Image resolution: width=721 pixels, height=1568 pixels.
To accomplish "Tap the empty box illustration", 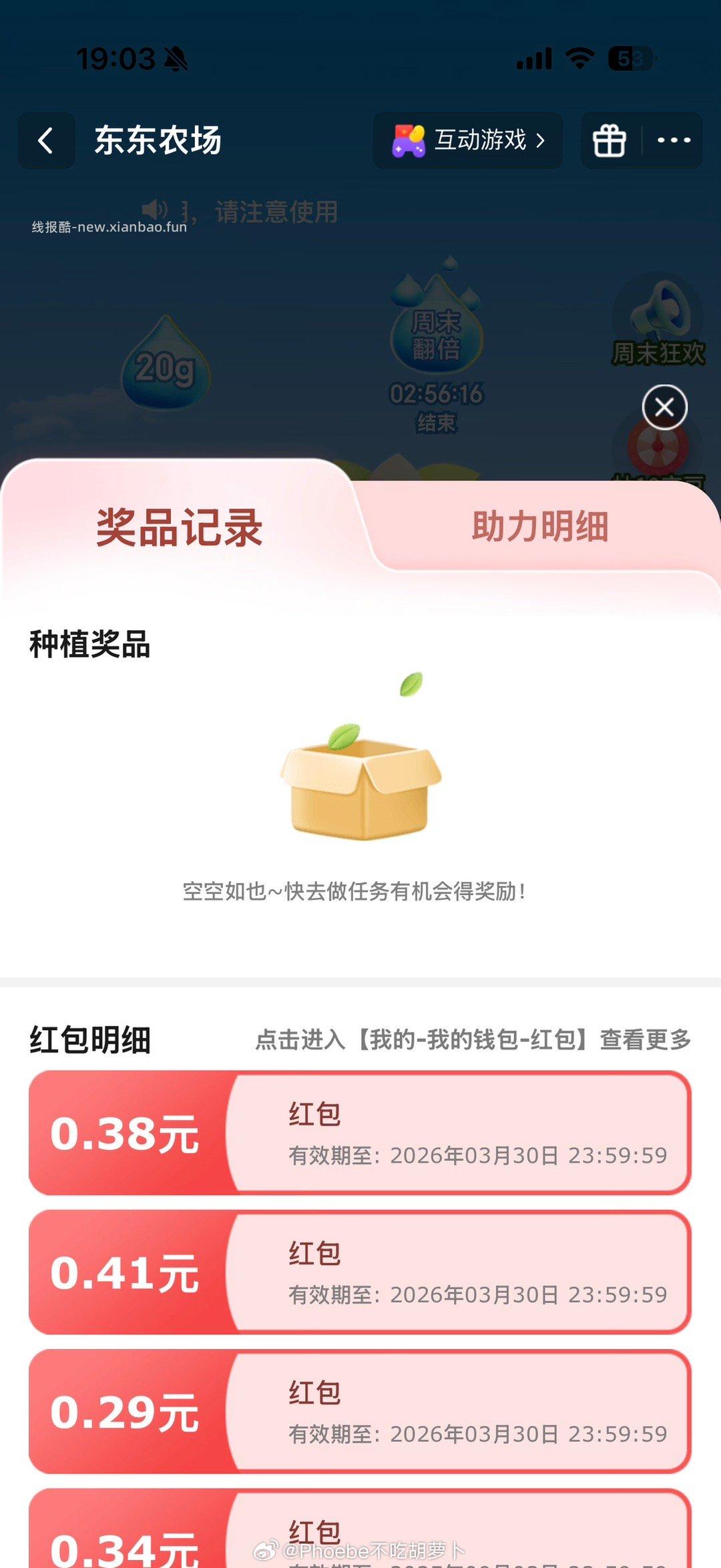I will [360, 788].
